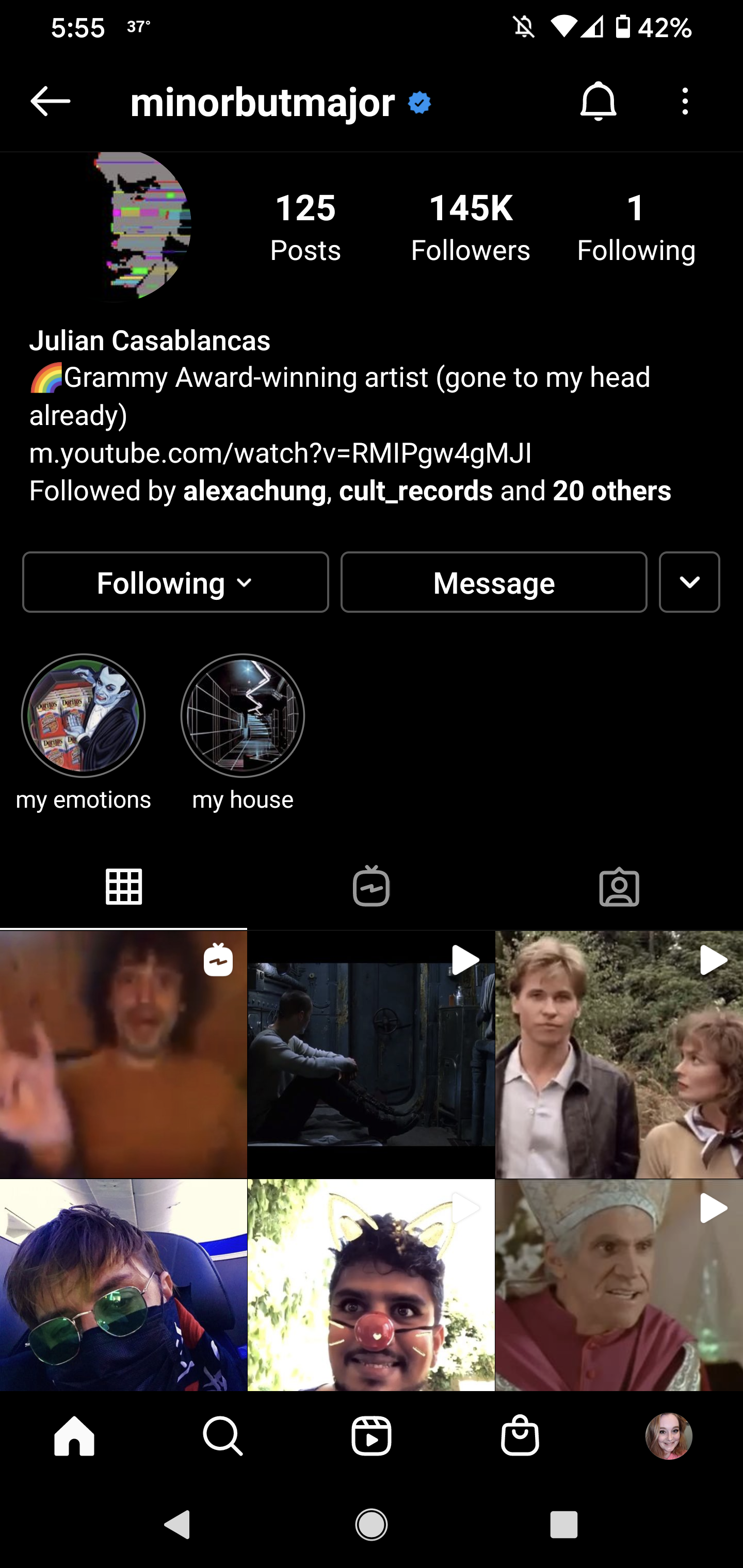
Task: Tap the Android home navigation circle
Action: (372, 1525)
